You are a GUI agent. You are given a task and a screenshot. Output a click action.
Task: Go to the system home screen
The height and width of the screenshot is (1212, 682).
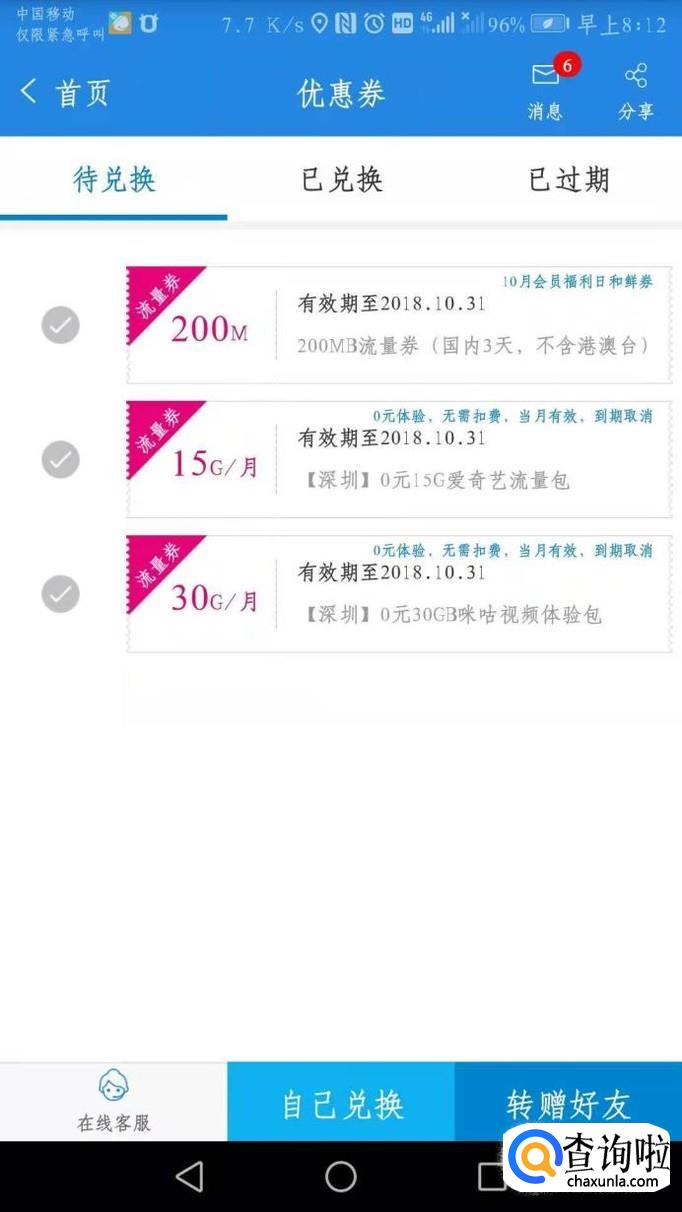tap(341, 1176)
